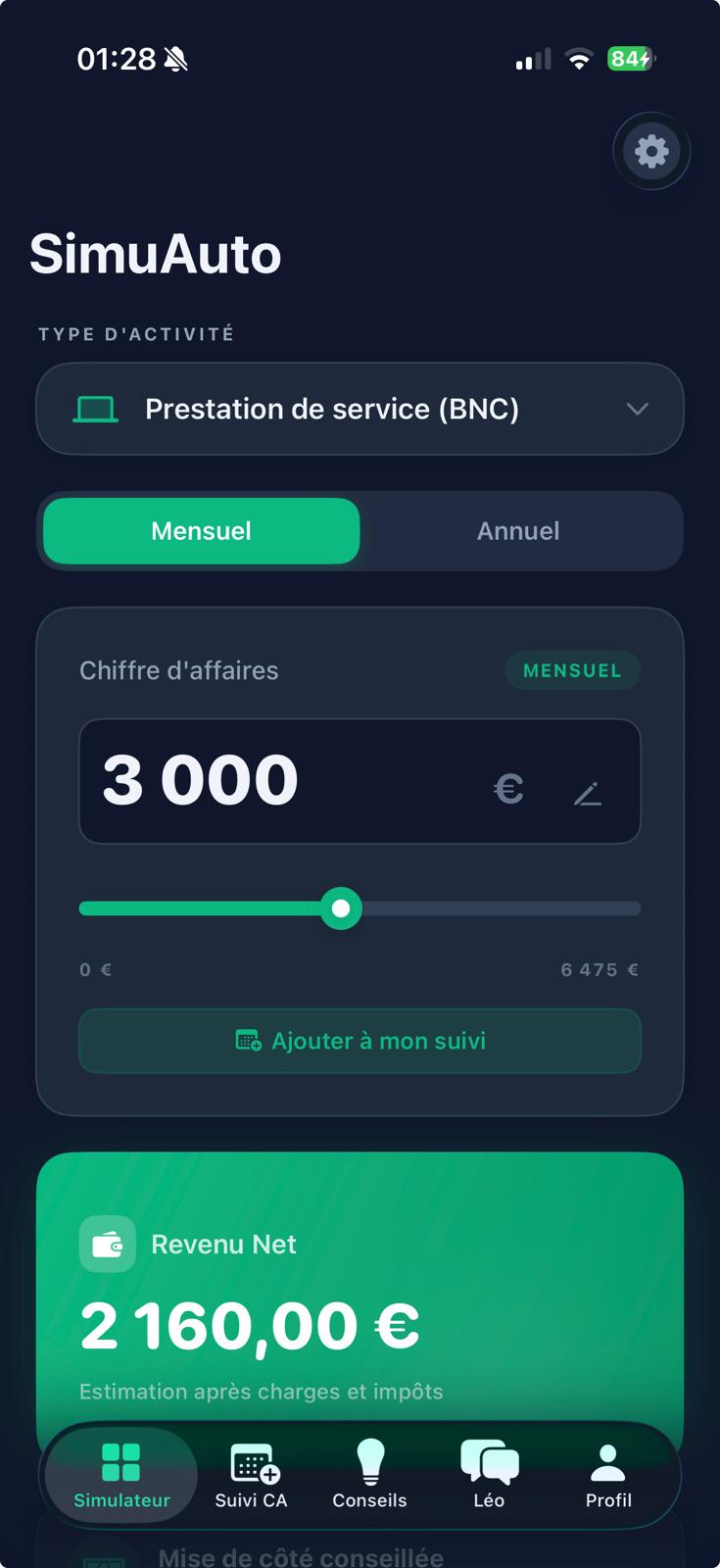
Task: Open the settings gear
Action: click(x=650, y=151)
